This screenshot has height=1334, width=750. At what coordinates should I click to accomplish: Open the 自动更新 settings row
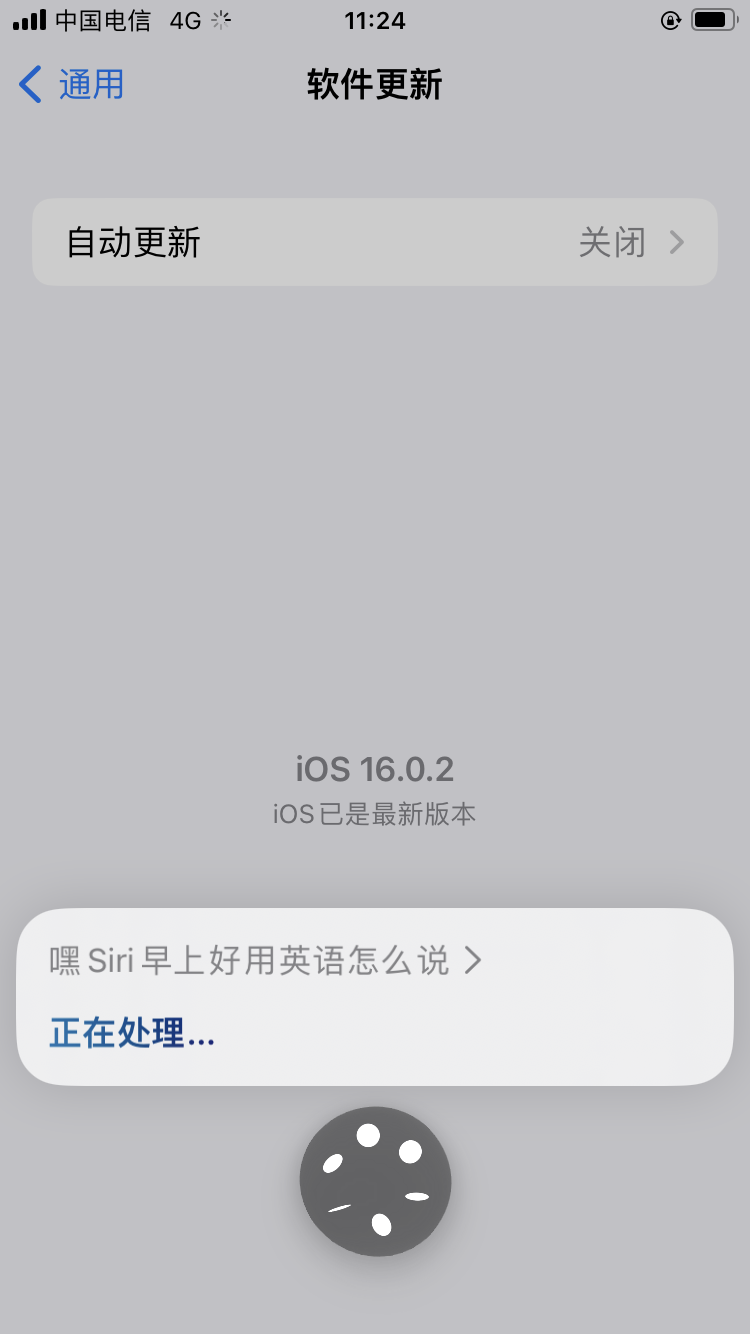click(375, 242)
